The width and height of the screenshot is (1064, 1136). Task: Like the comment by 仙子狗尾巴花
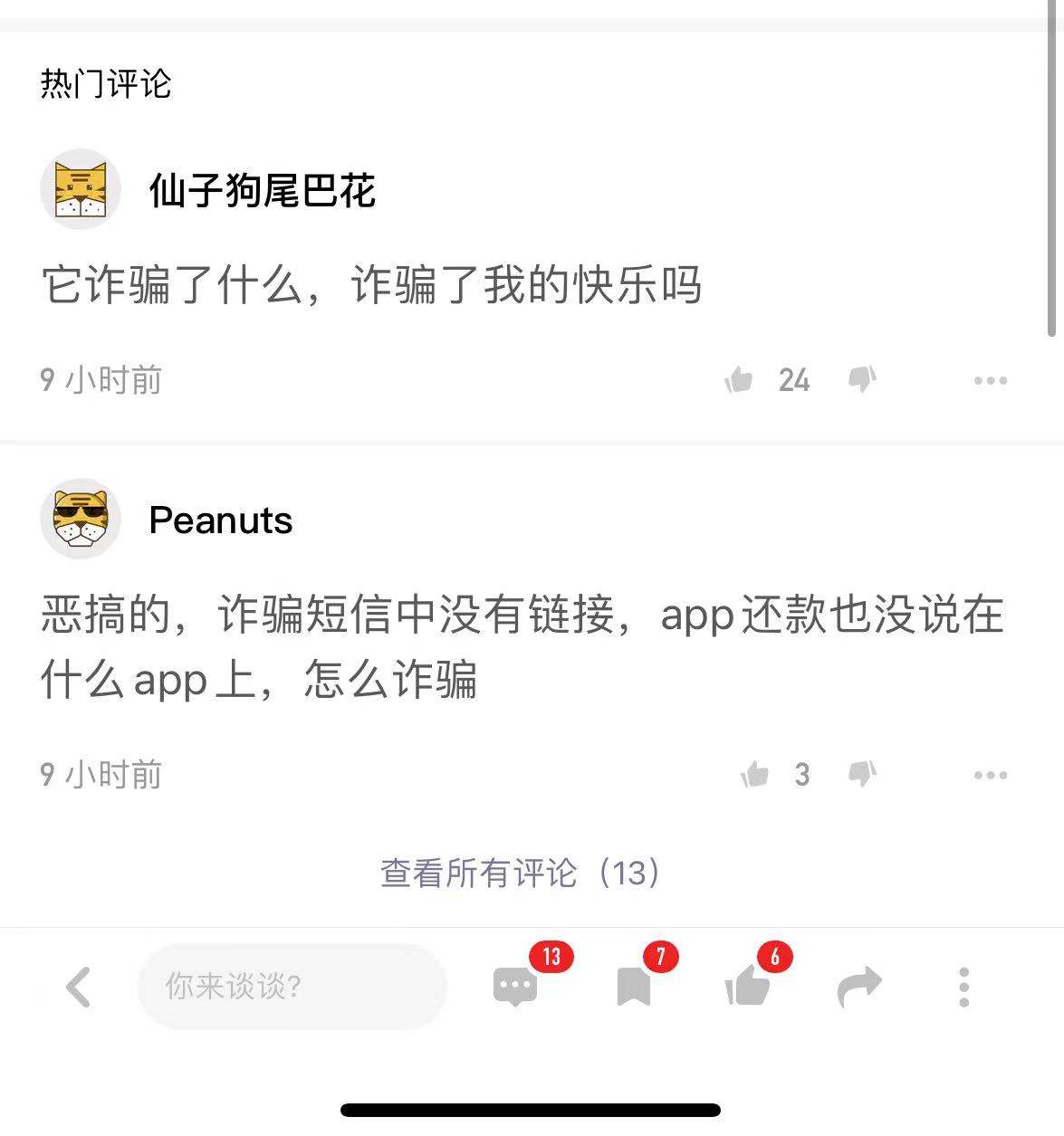click(x=739, y=379)
